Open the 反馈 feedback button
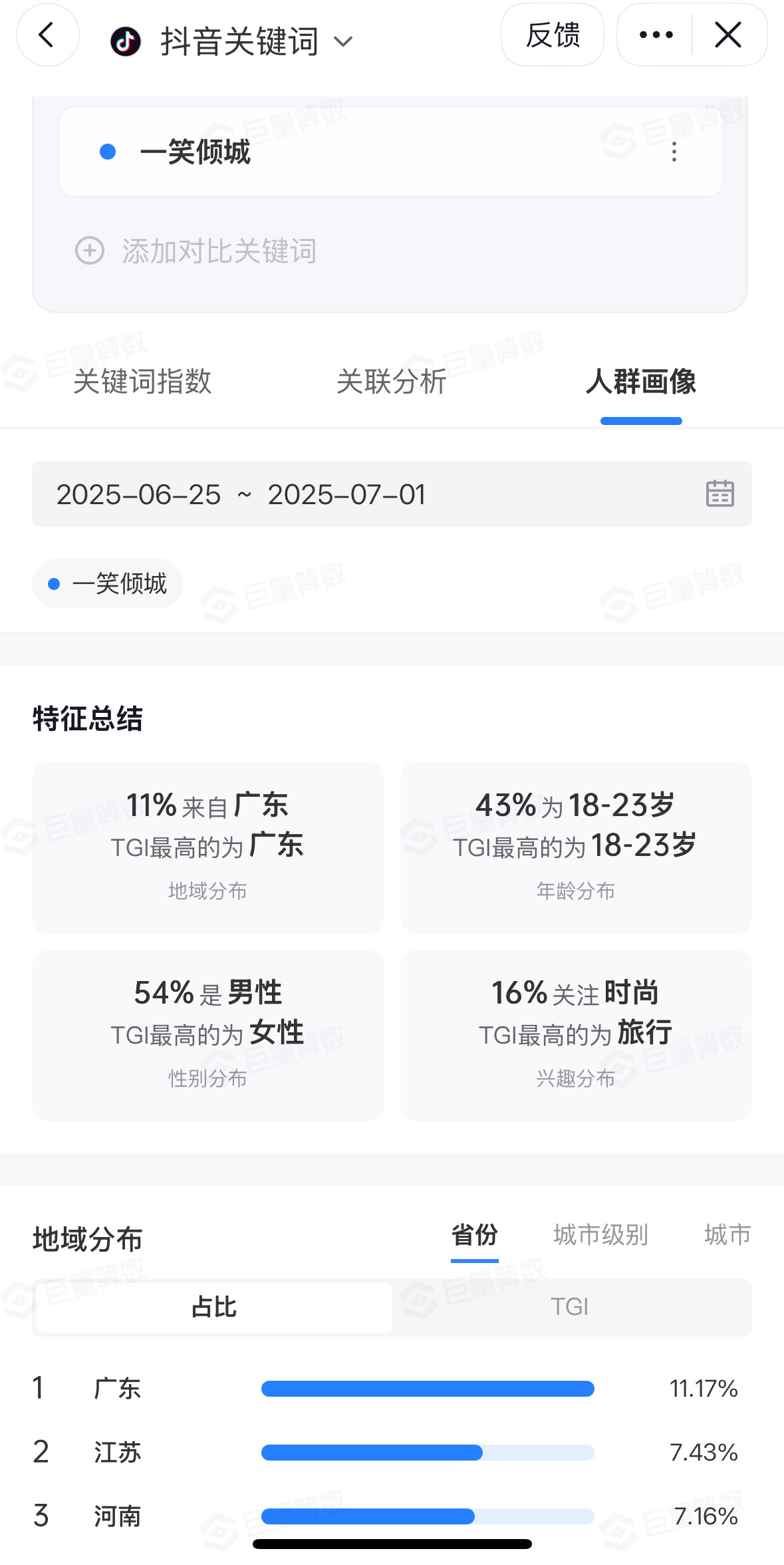The height and width of the screenshot is (1565, 784). tap(553, 35)
